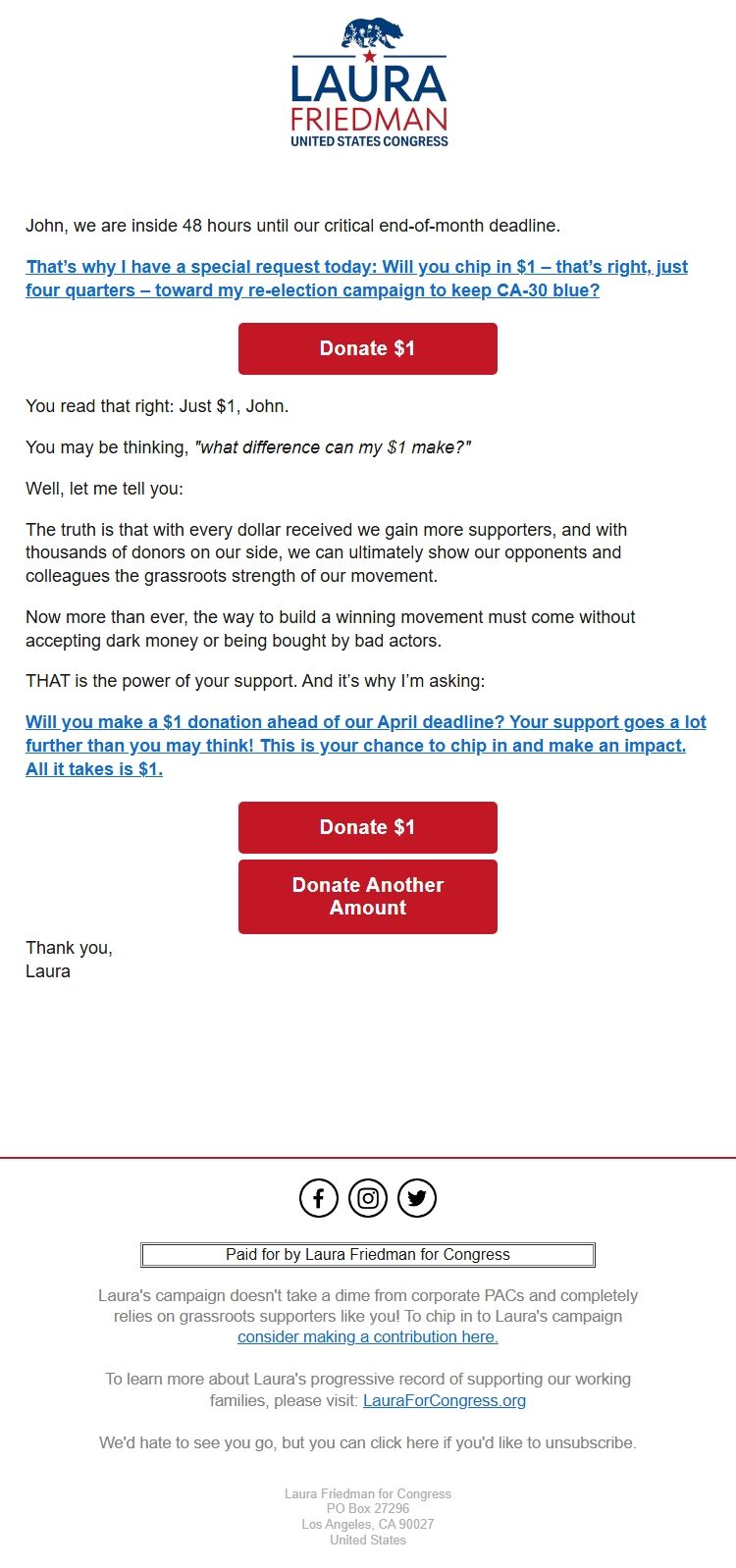736x1568 pixels.
Task: Open the Instagram social icon
Action: tap(368, 1198)
